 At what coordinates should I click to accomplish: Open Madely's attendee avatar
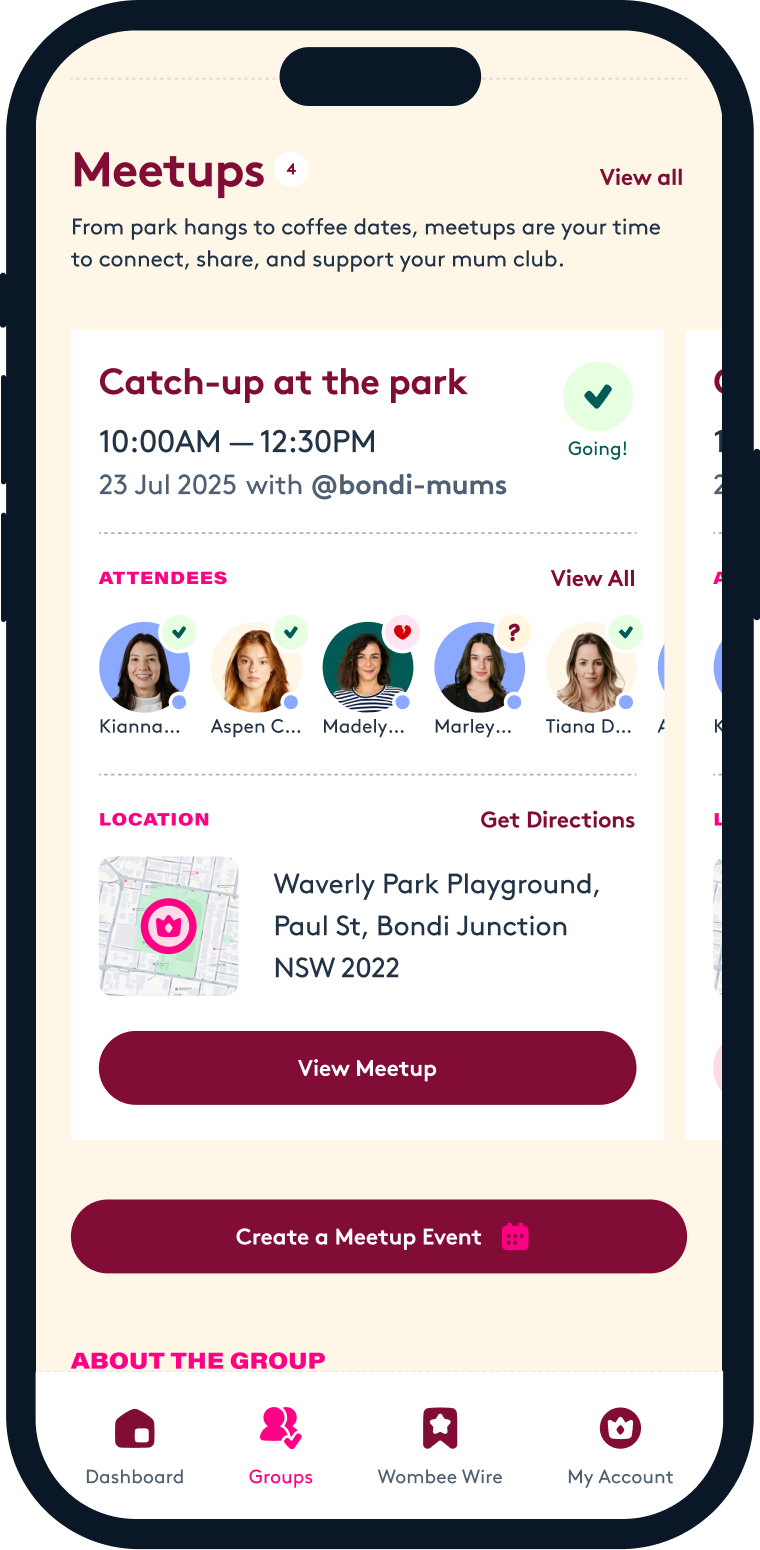pyautogui.click(x=368, y=667)
